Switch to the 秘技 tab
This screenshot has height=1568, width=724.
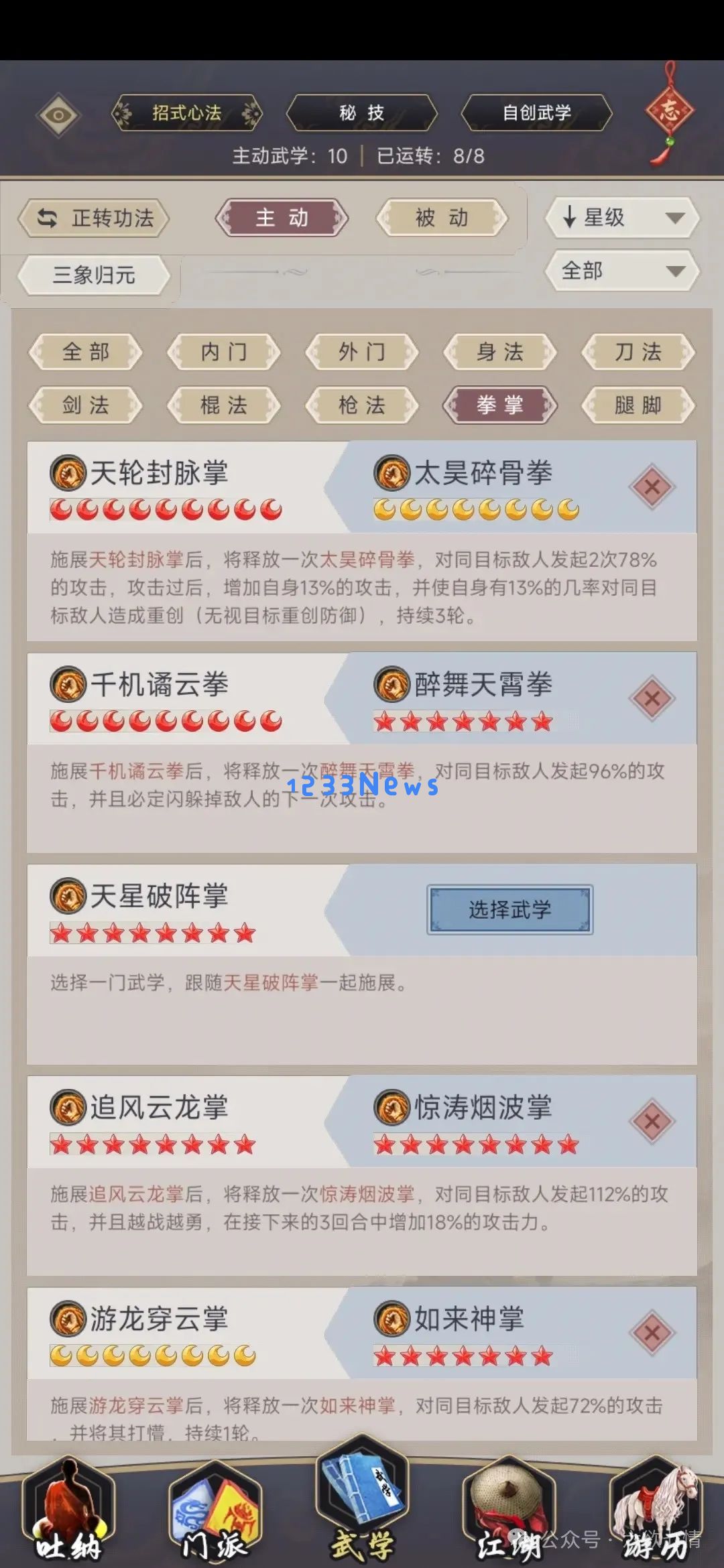tap(362, 113)
